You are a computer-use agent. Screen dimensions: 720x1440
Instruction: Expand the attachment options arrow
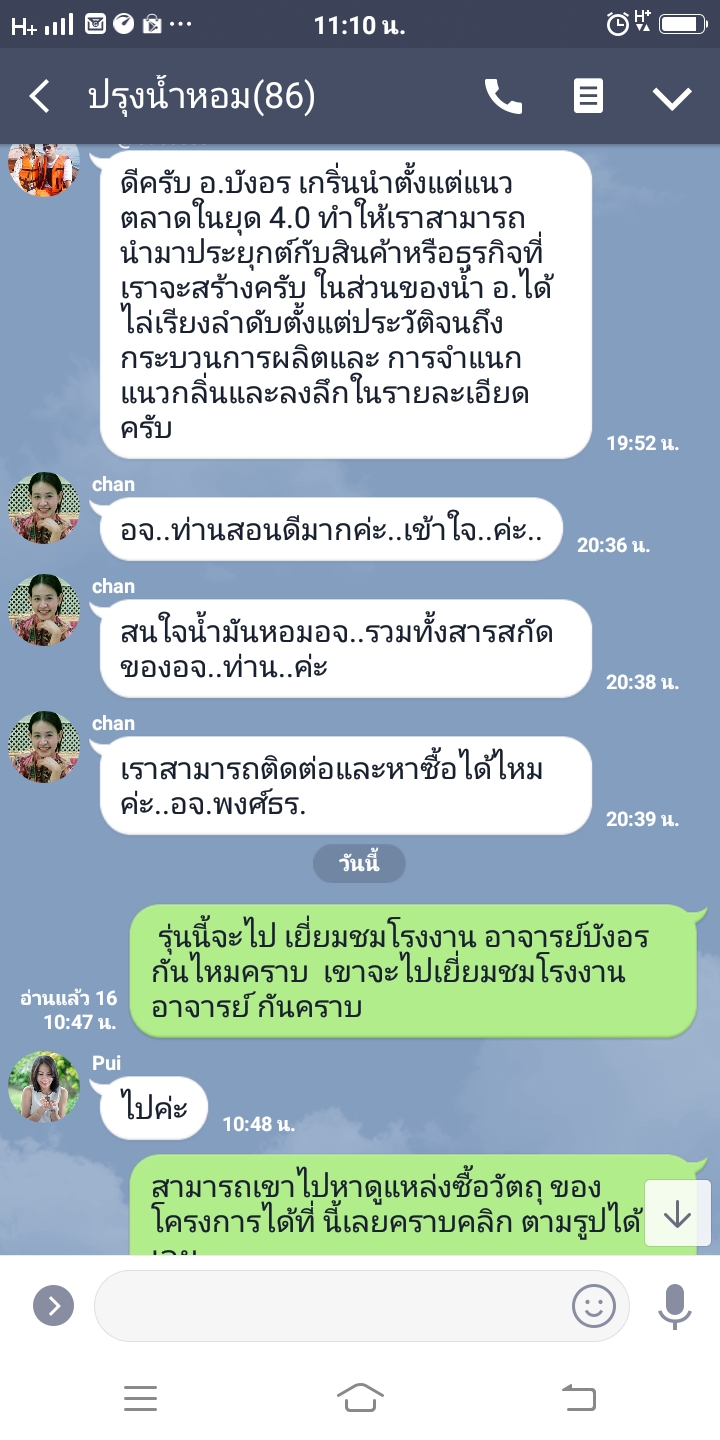(54, 1305)
